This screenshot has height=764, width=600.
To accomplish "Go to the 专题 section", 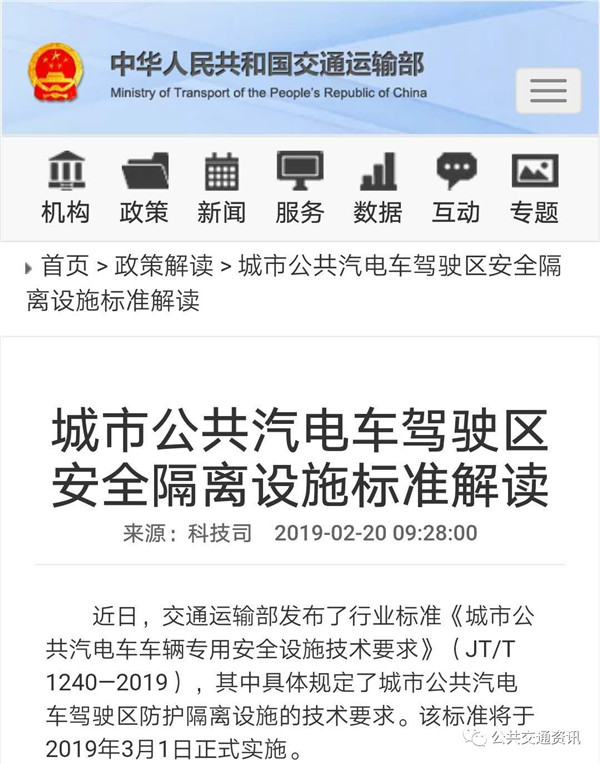I will pyautogui.click(x=534, y=187).
